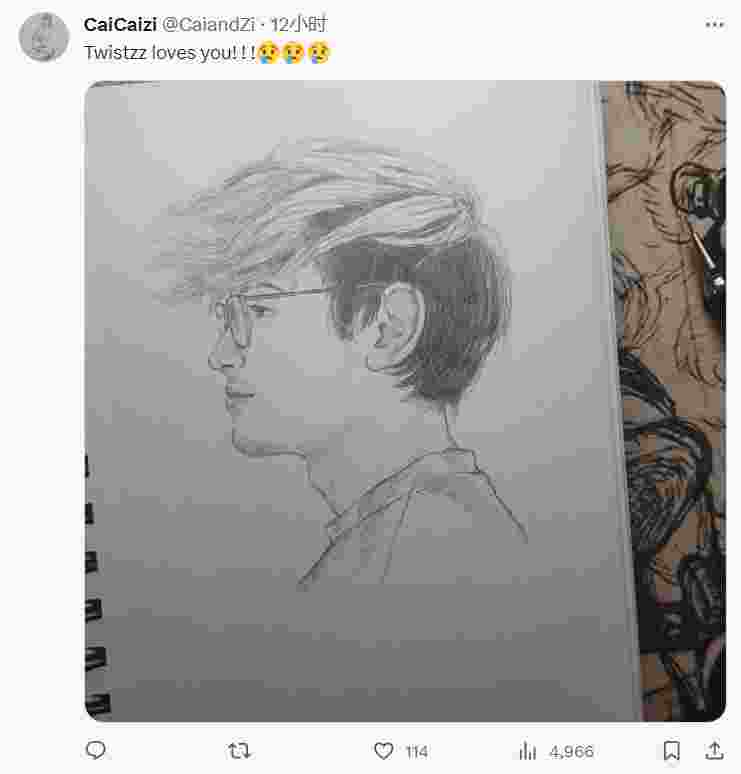Like the post with 114 likes
The height and width of the screenshot is (774, 741).
click(384, 750)
